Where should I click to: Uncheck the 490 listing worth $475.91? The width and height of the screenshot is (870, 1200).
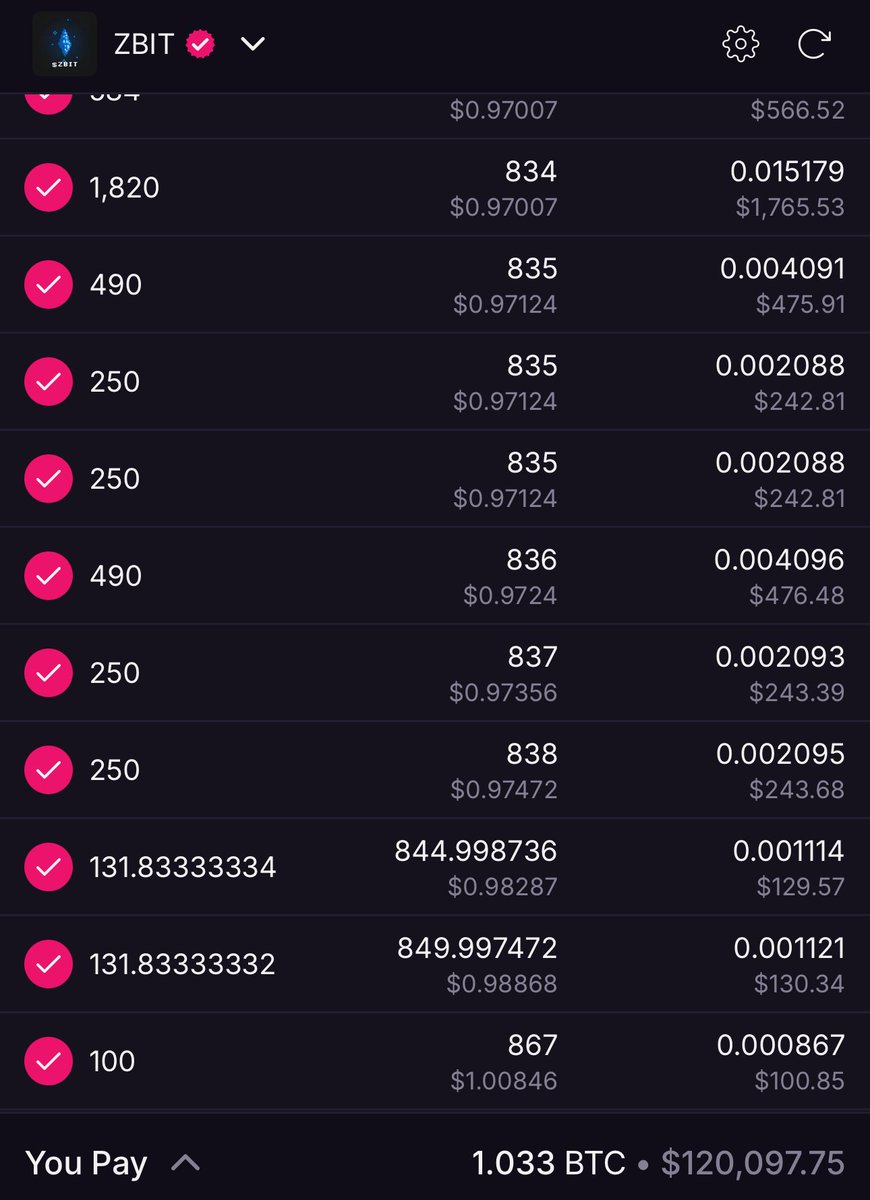coord(48,285)
